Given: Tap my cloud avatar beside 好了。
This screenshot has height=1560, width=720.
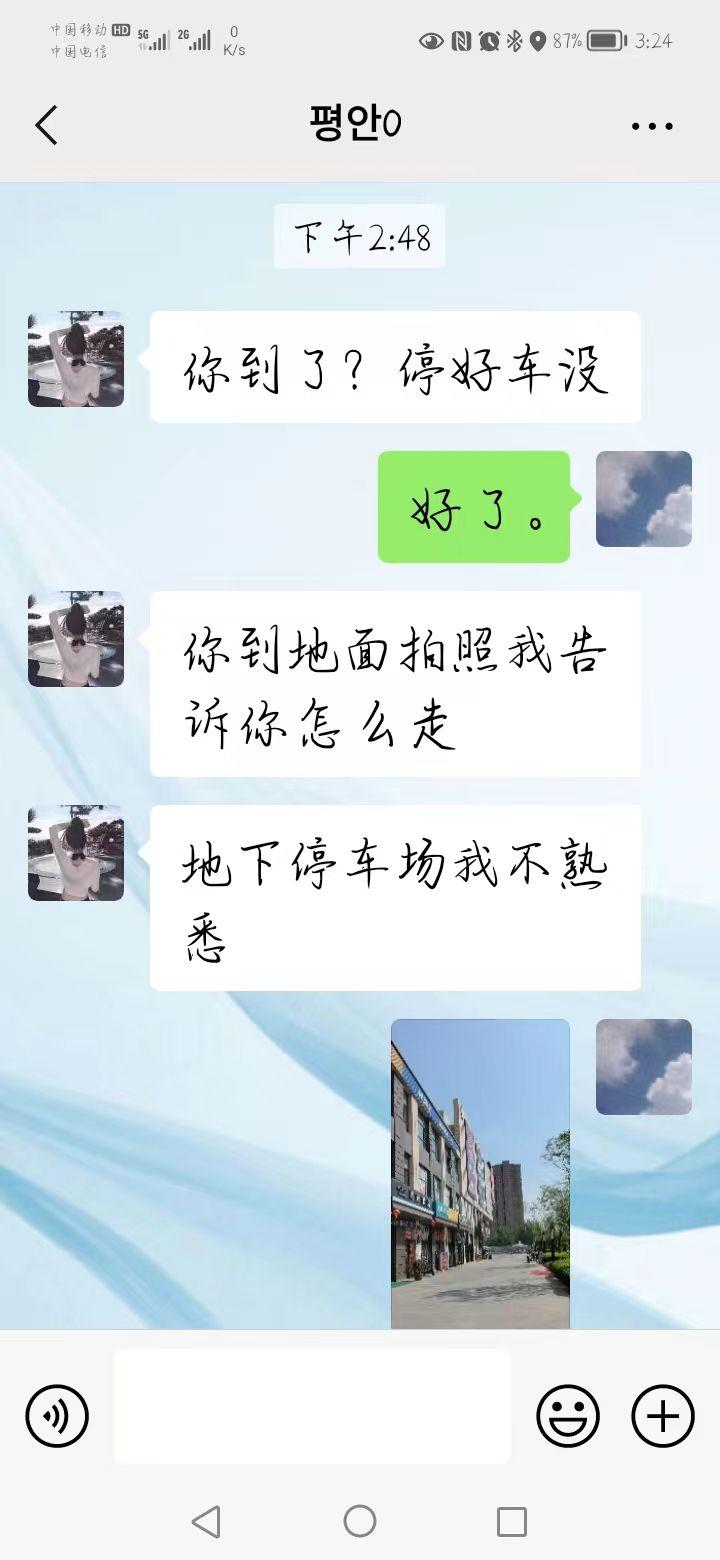Looking at the screenshot, I should tap(644, 499).
